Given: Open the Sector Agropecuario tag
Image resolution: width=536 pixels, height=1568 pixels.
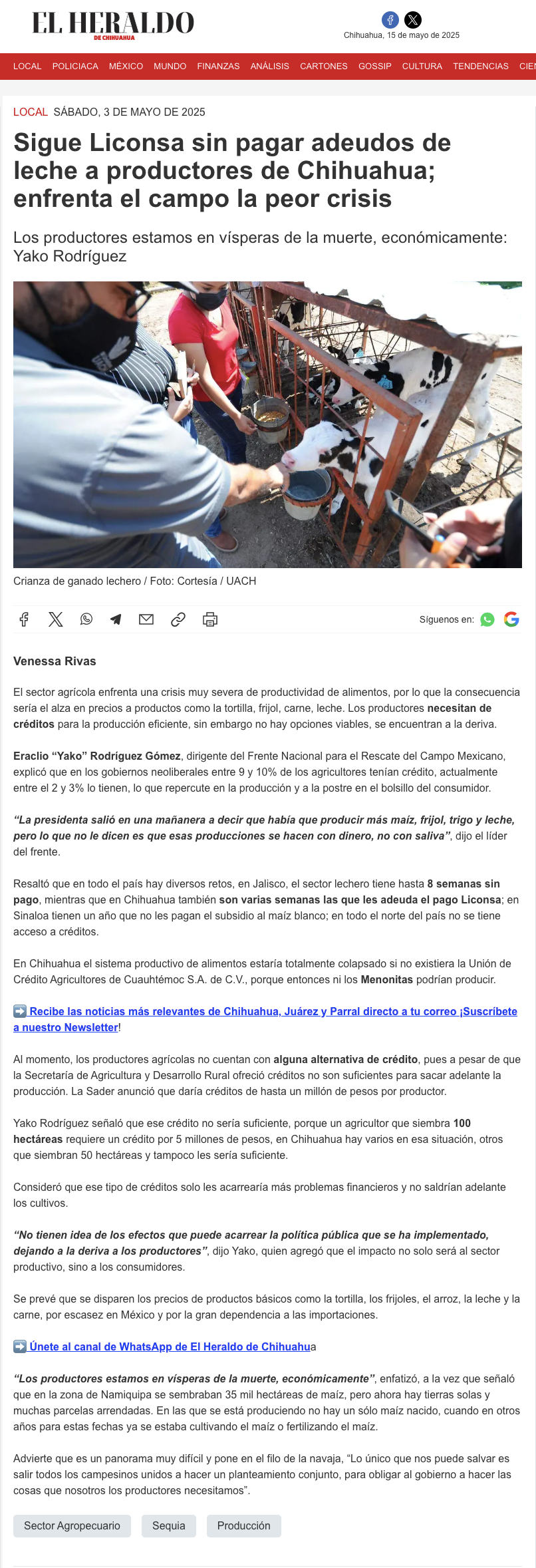Looking at the screenshot, I should pyautogui.click(x=72, y=1525).
